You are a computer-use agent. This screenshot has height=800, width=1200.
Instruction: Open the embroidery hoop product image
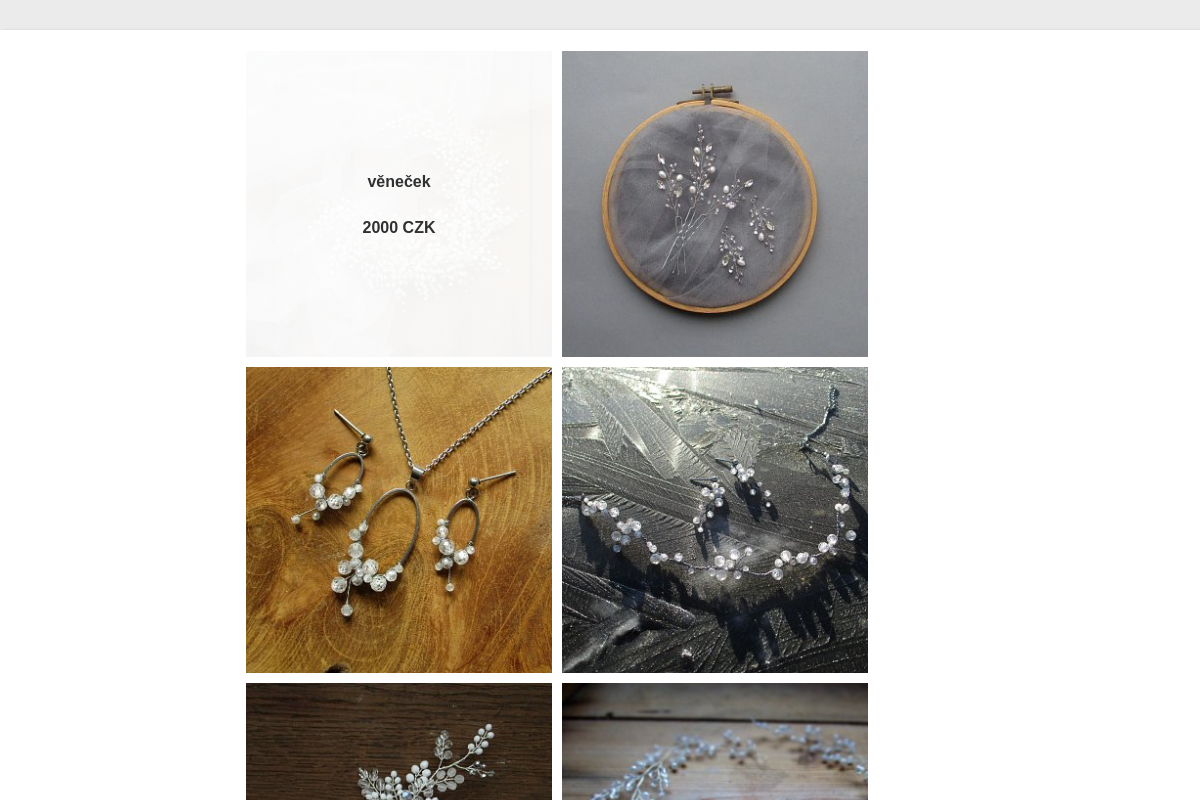(714, 204)
